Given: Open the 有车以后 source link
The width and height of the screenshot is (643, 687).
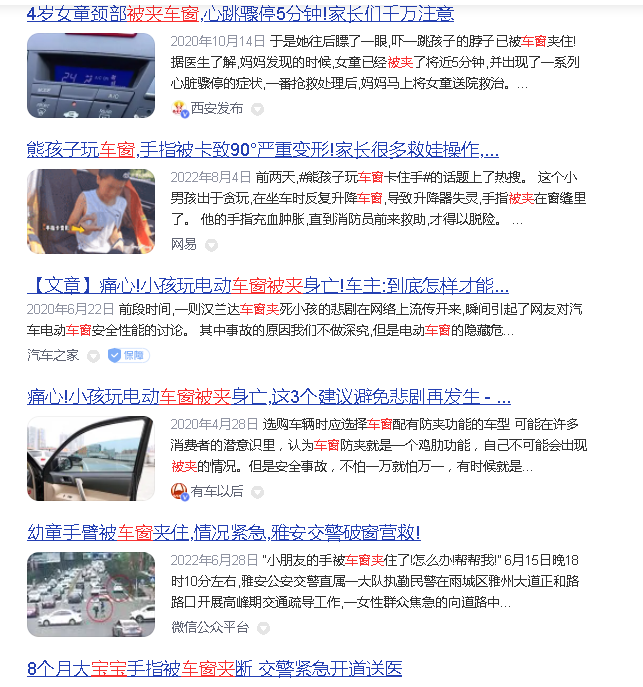Looking at the screenshot, I should coord(216,491).
